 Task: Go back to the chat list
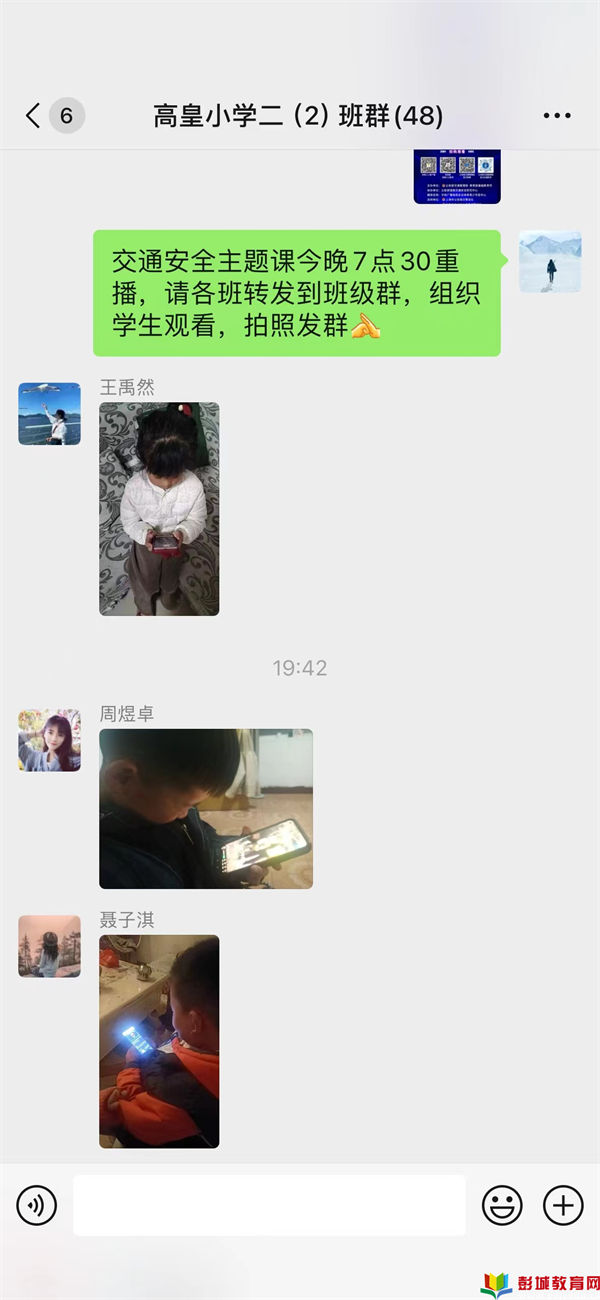pos(34,115)
